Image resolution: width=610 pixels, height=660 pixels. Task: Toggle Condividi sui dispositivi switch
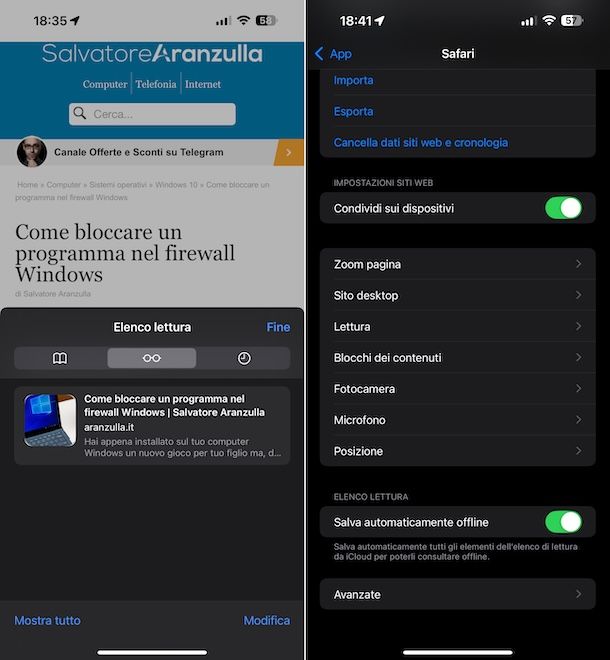pos(563,208)
